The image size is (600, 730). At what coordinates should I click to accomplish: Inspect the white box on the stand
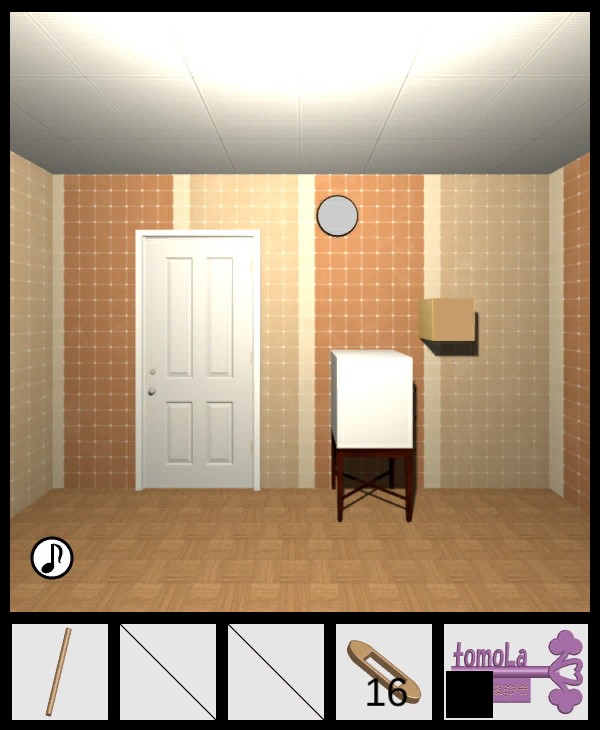click(x=372, y=399)
